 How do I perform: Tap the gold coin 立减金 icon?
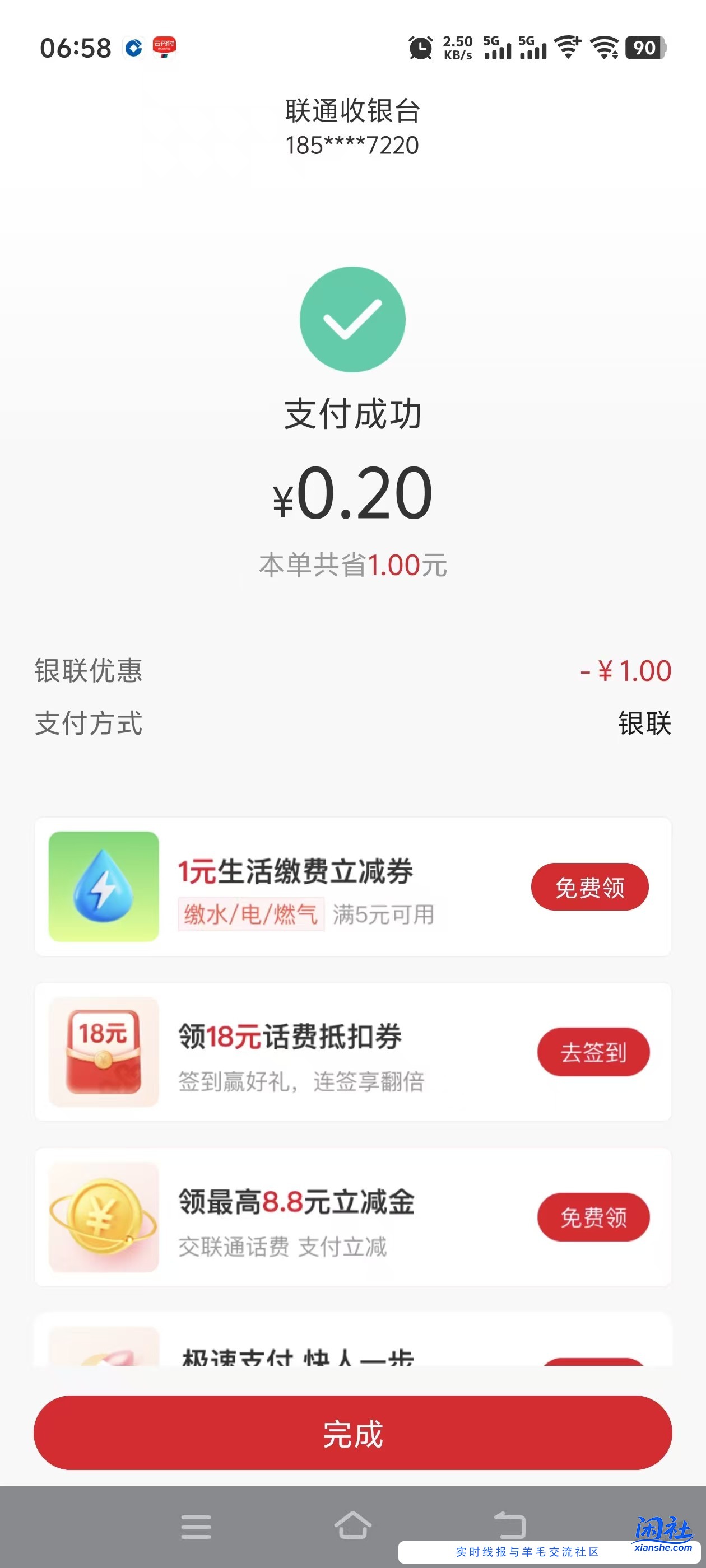tap(104, 1218)
